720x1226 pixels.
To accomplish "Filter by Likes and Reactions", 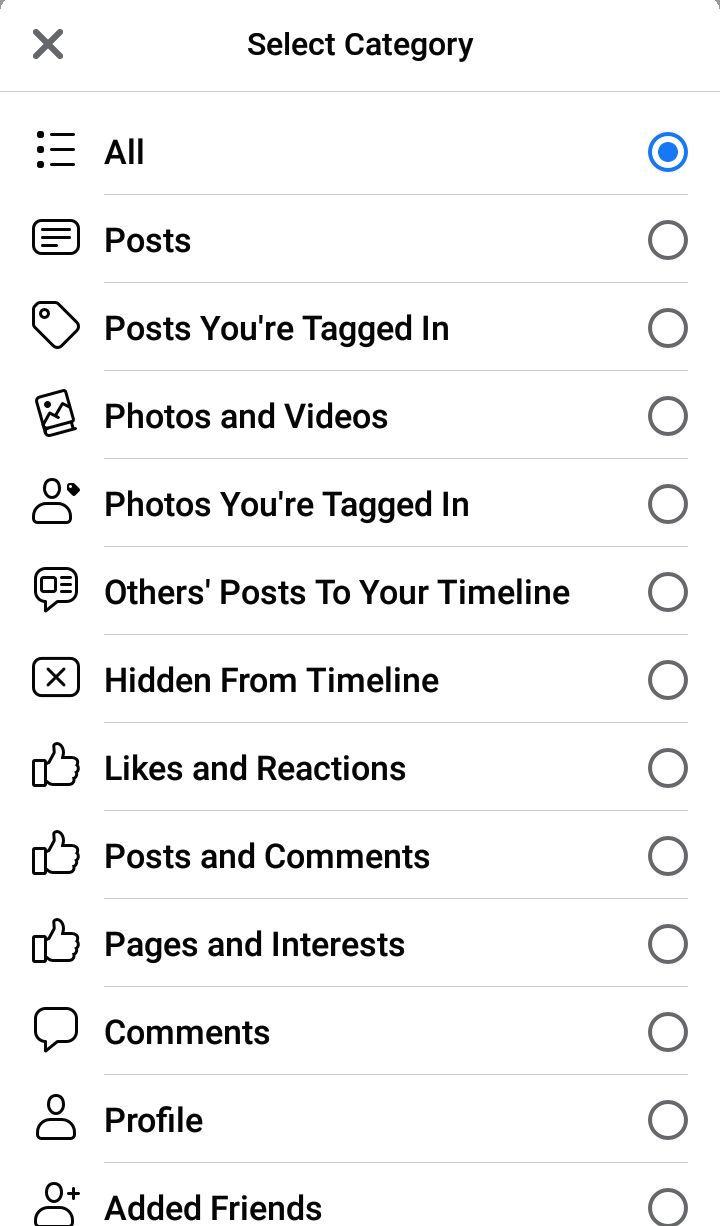I will tap(667, 769).
